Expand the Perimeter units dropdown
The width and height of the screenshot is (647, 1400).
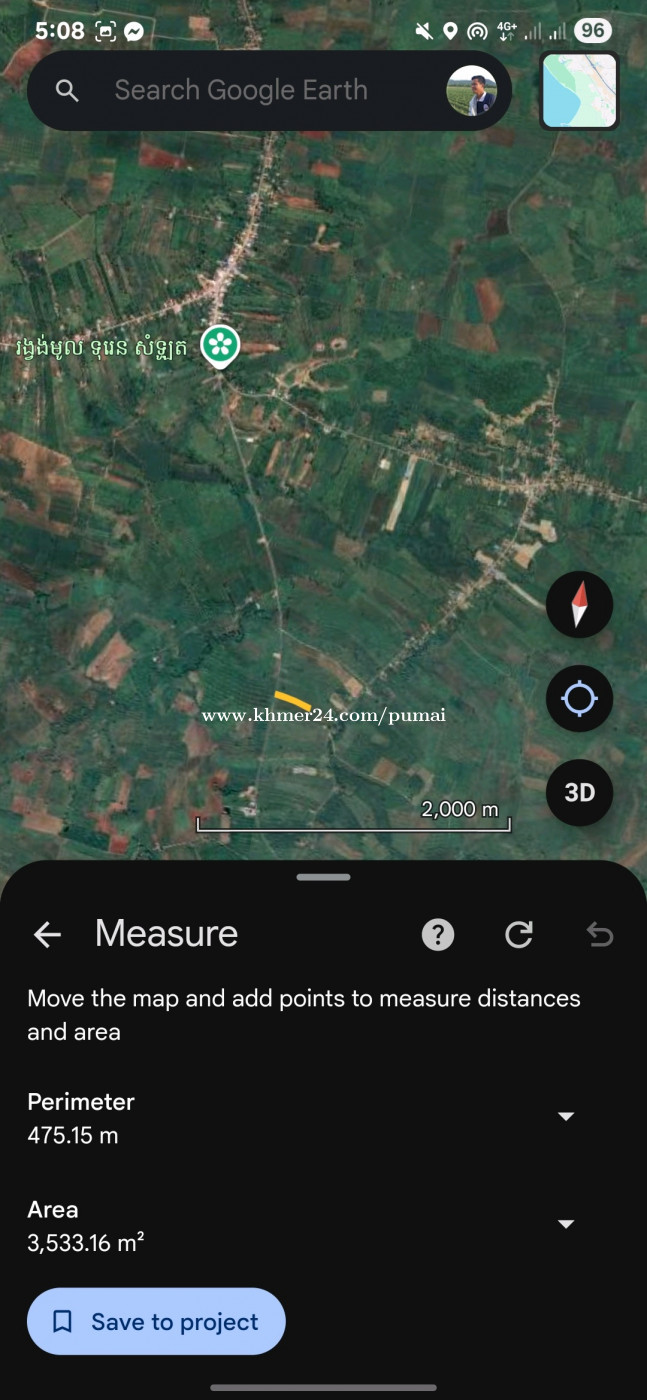click(566, 1116)
